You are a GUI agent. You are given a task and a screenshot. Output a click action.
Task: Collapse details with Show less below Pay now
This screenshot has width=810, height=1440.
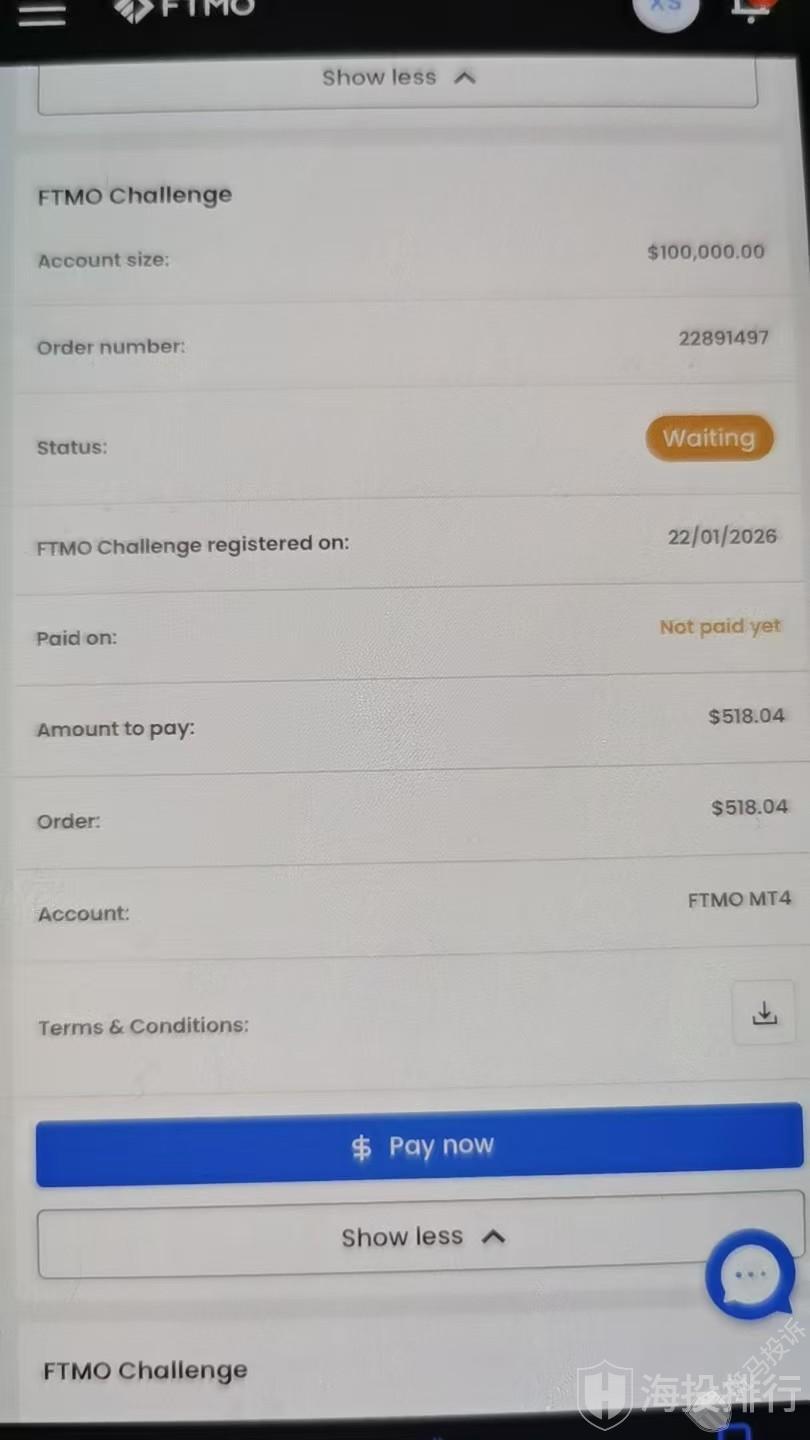(x=420, y=1236)
